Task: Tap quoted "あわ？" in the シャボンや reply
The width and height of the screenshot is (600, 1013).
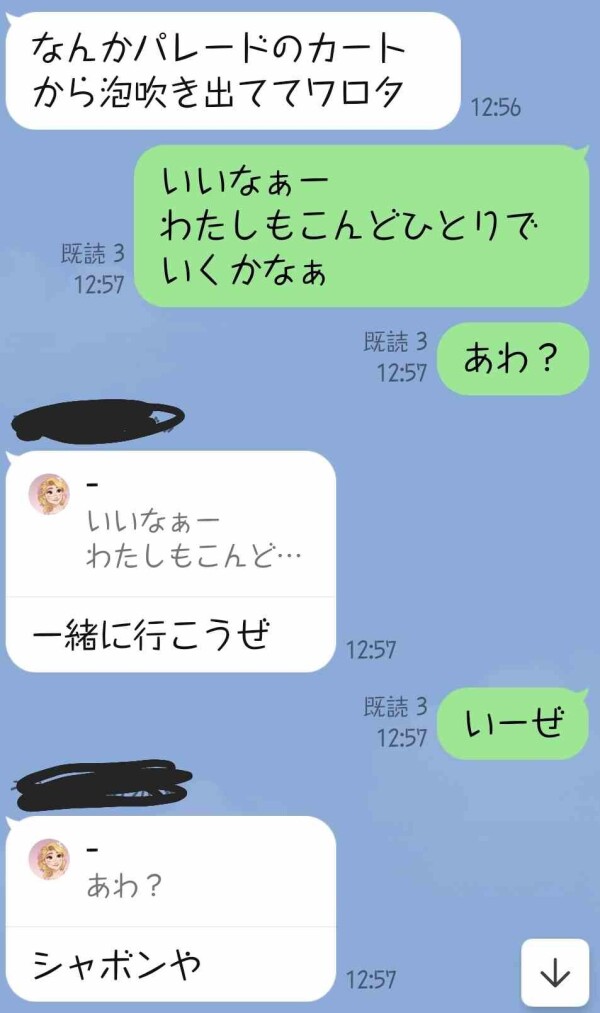Action: [x=126, y=885]
